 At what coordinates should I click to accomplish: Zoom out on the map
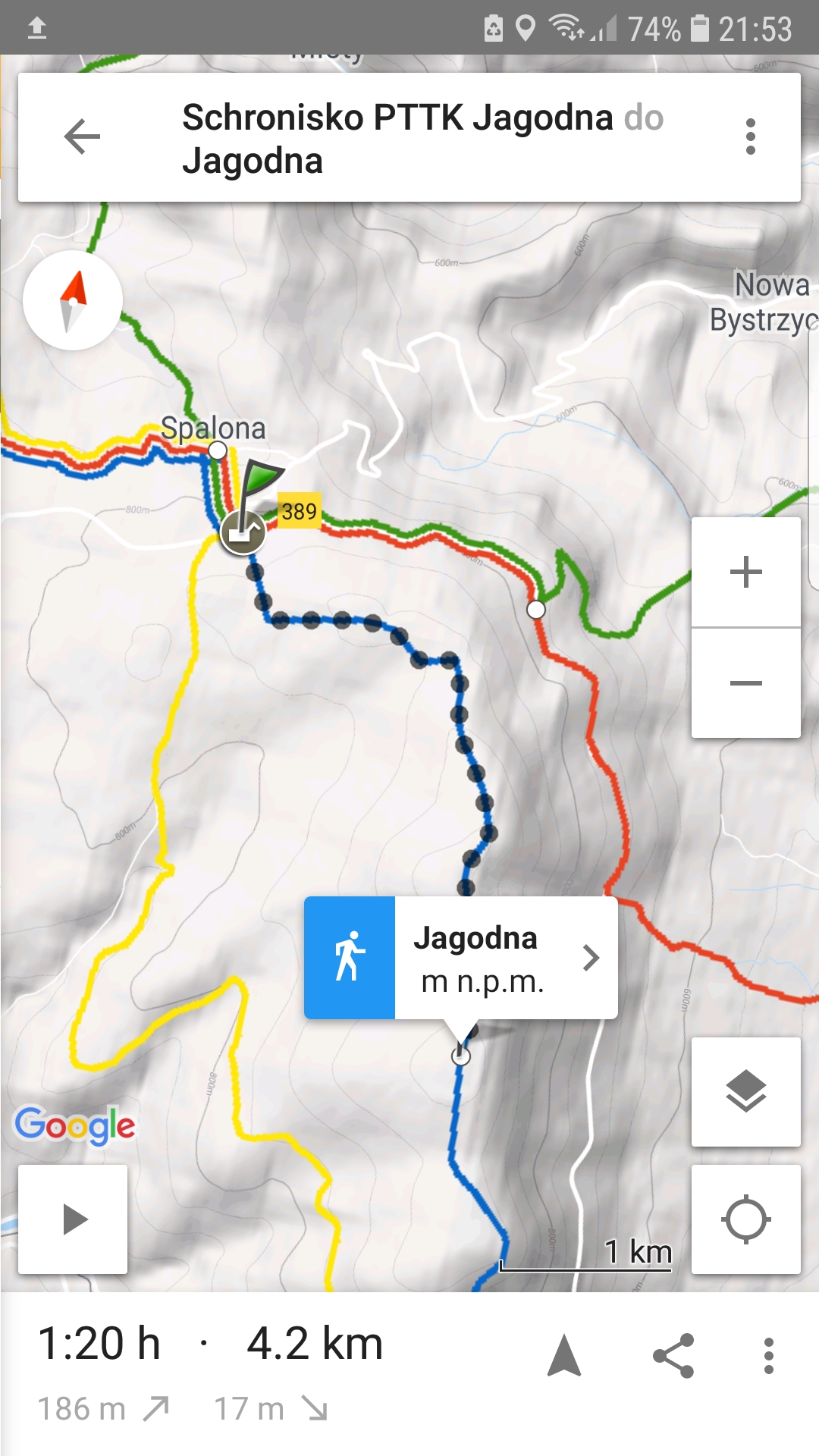(x=746, y=683)
